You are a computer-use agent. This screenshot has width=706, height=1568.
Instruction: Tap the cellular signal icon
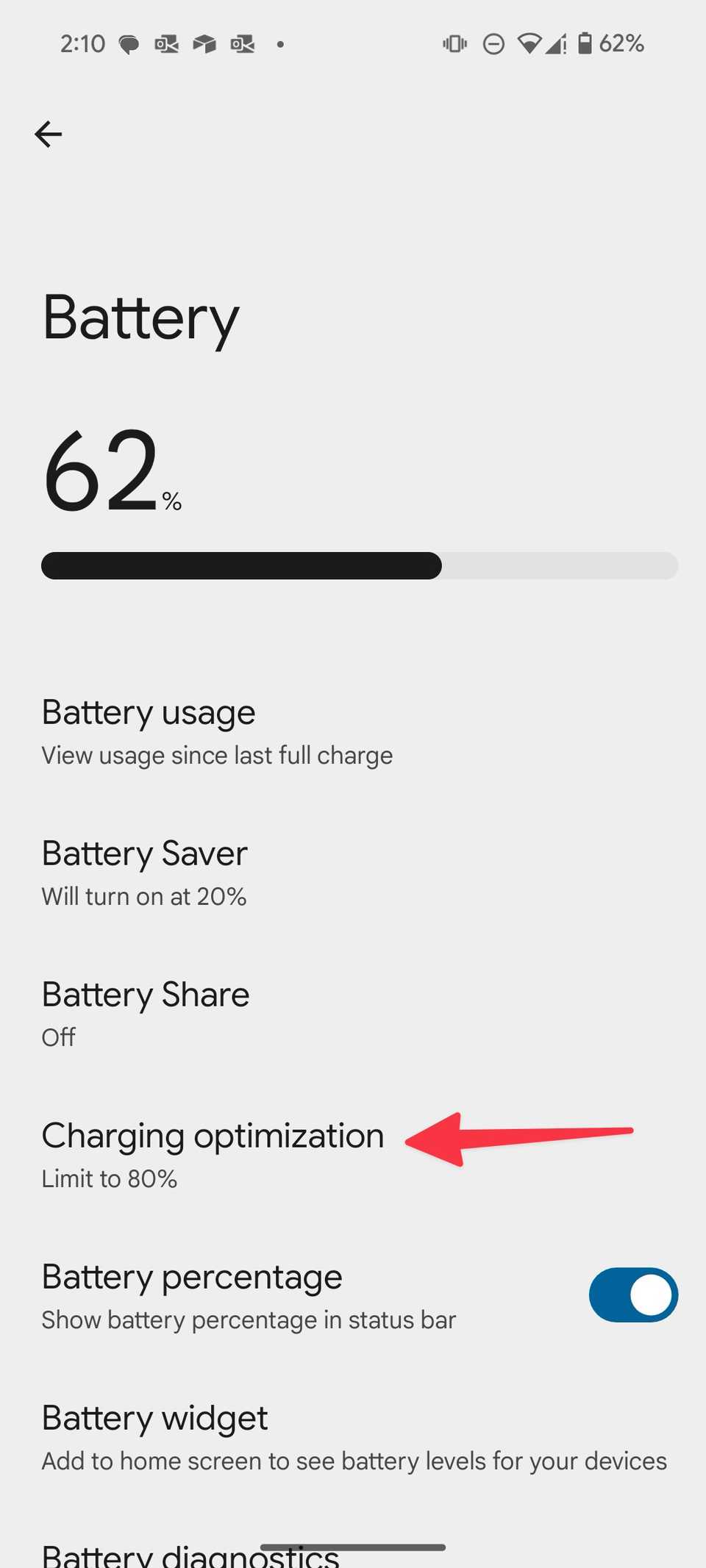pyautogui.click(x=555, y=46)
